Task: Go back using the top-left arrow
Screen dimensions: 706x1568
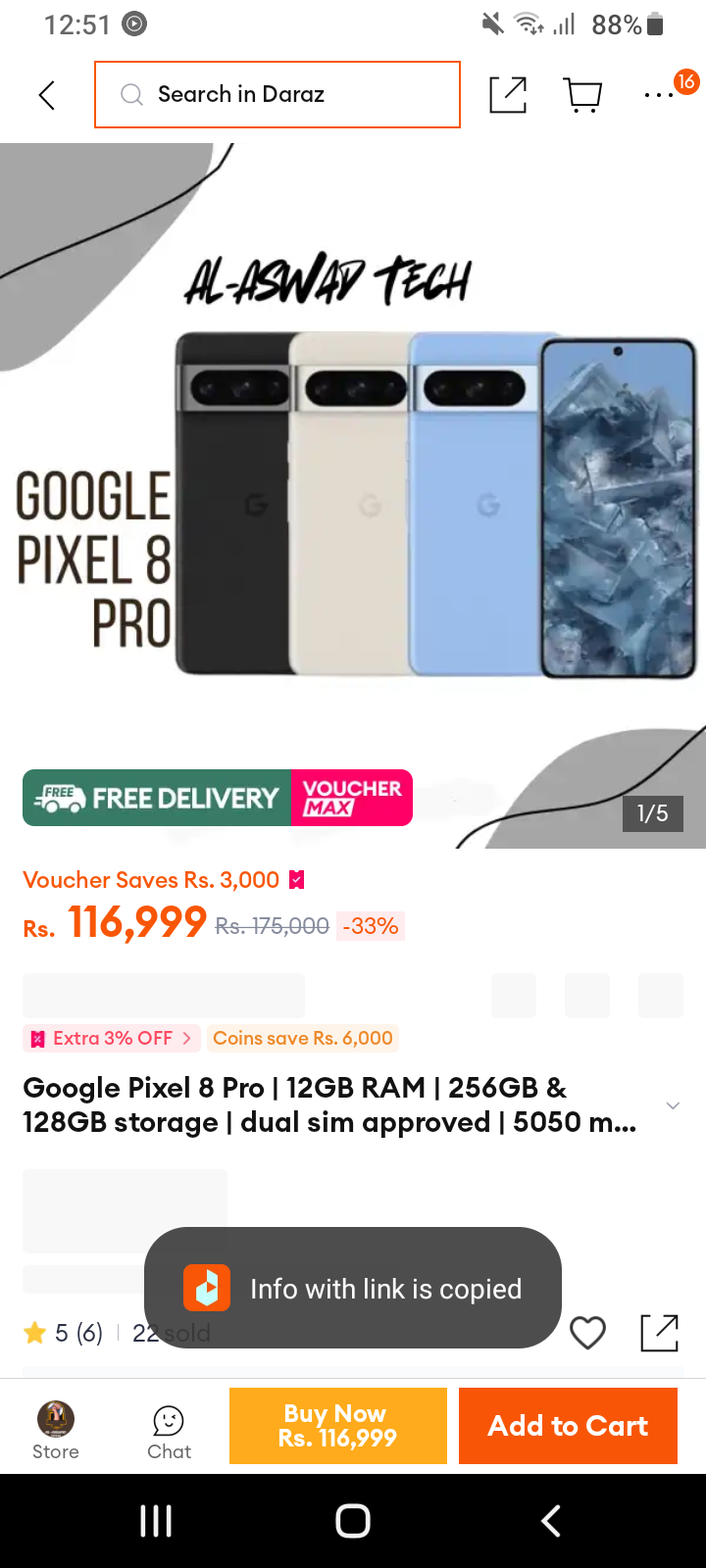Action: (46, 95)
